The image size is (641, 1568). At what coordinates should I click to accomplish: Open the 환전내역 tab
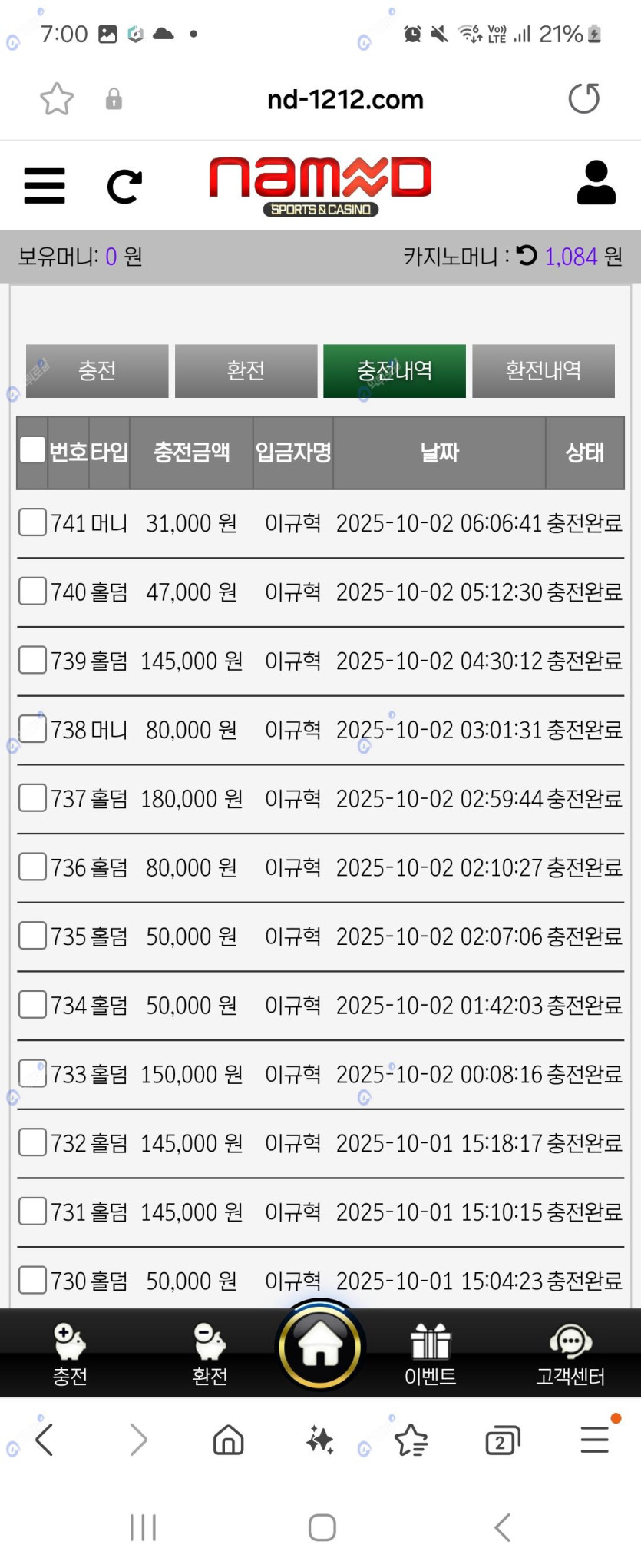click(543, 371)
